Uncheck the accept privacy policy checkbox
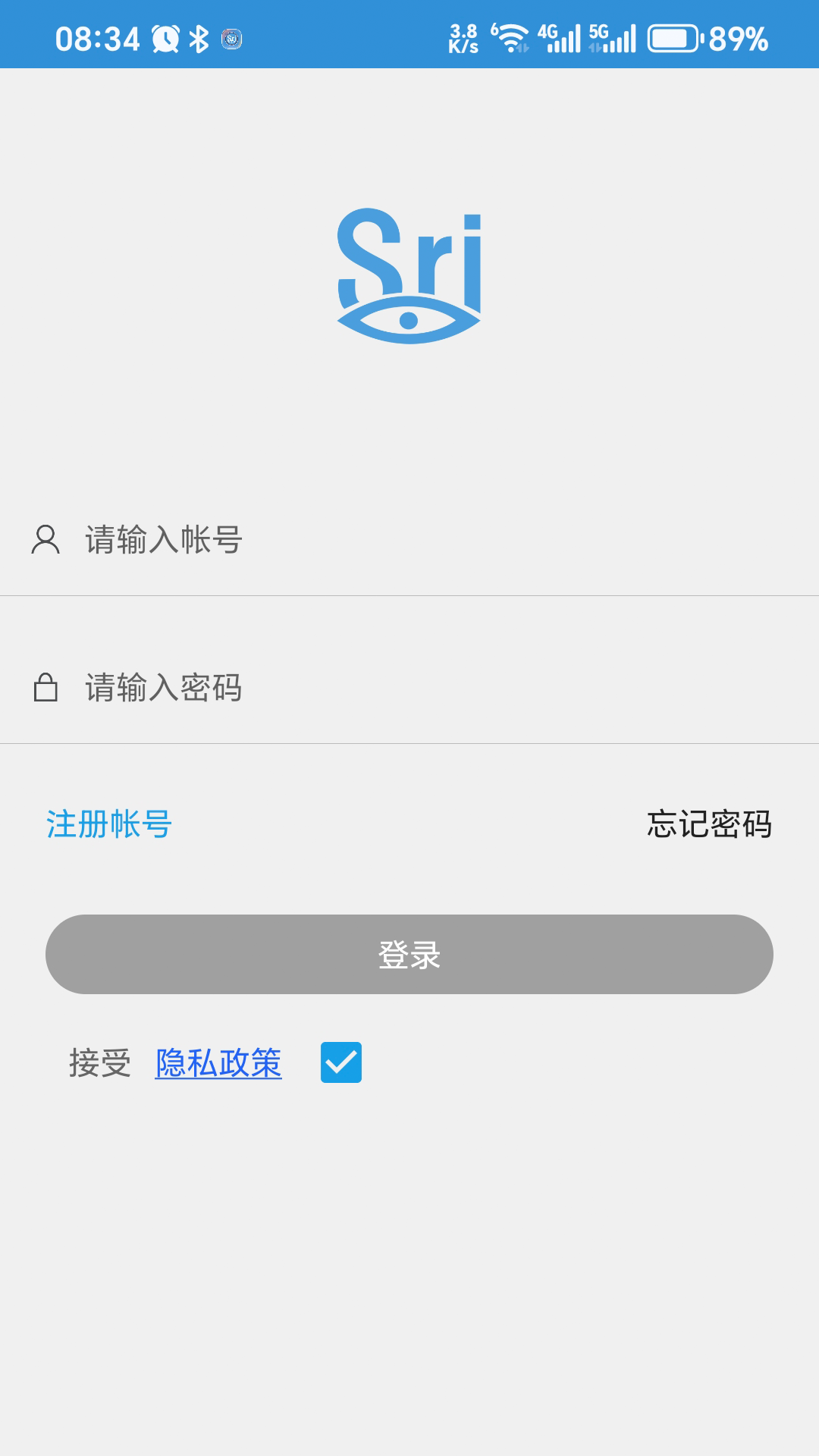Viewport: 819px width, 1456px height. (x=341, y=1062)
